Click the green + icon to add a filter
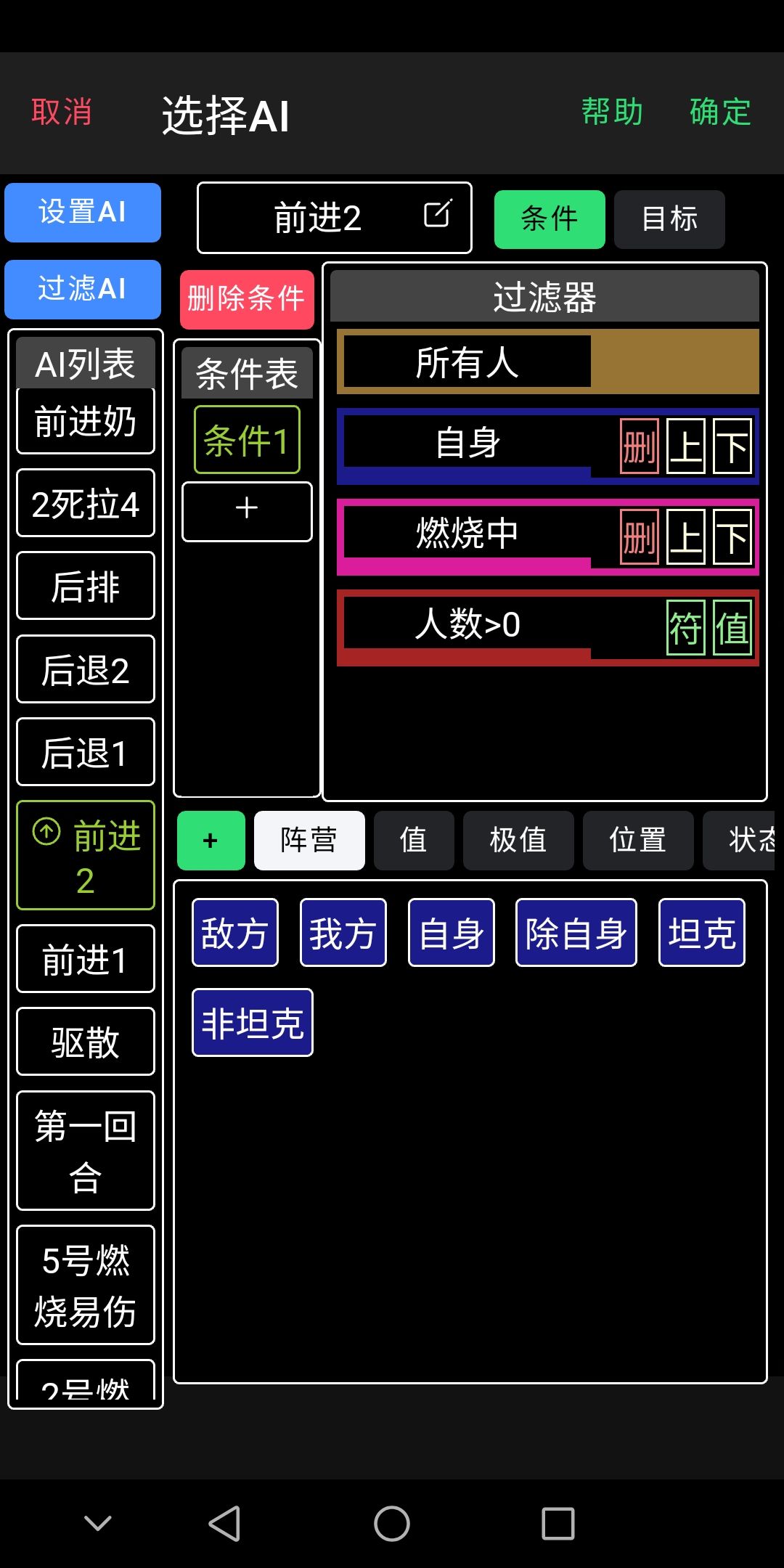Screen dimensions: 784x1568 [x=211, y=841]
